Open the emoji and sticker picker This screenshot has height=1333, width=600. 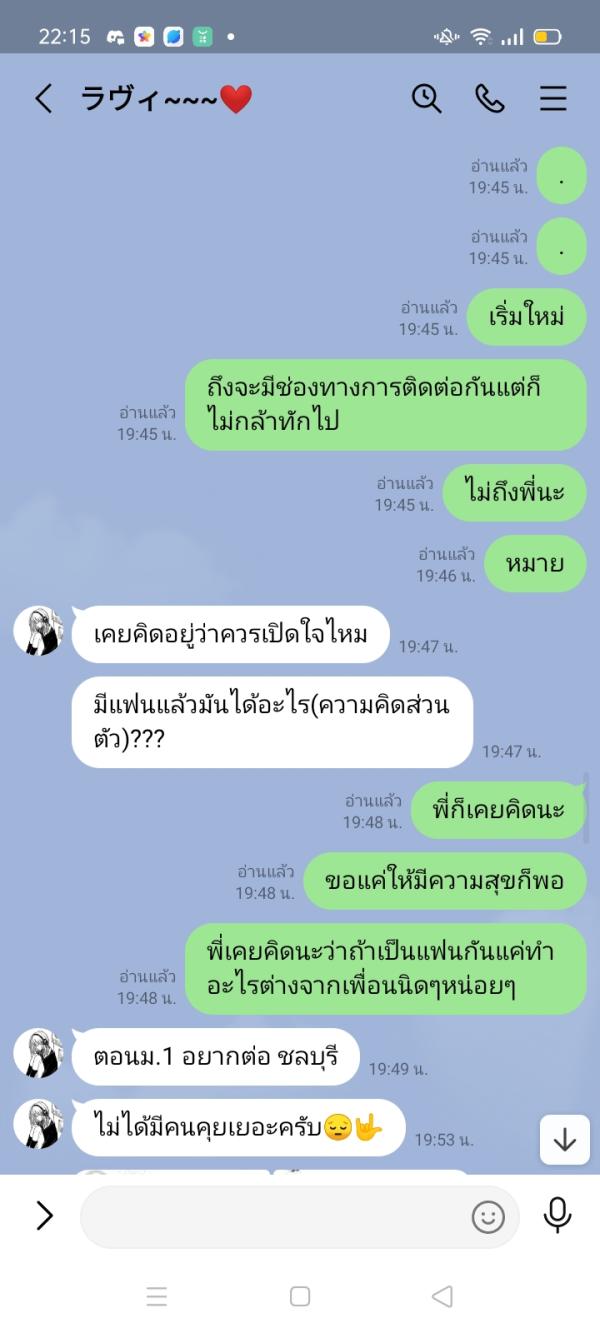(488, 1216)
